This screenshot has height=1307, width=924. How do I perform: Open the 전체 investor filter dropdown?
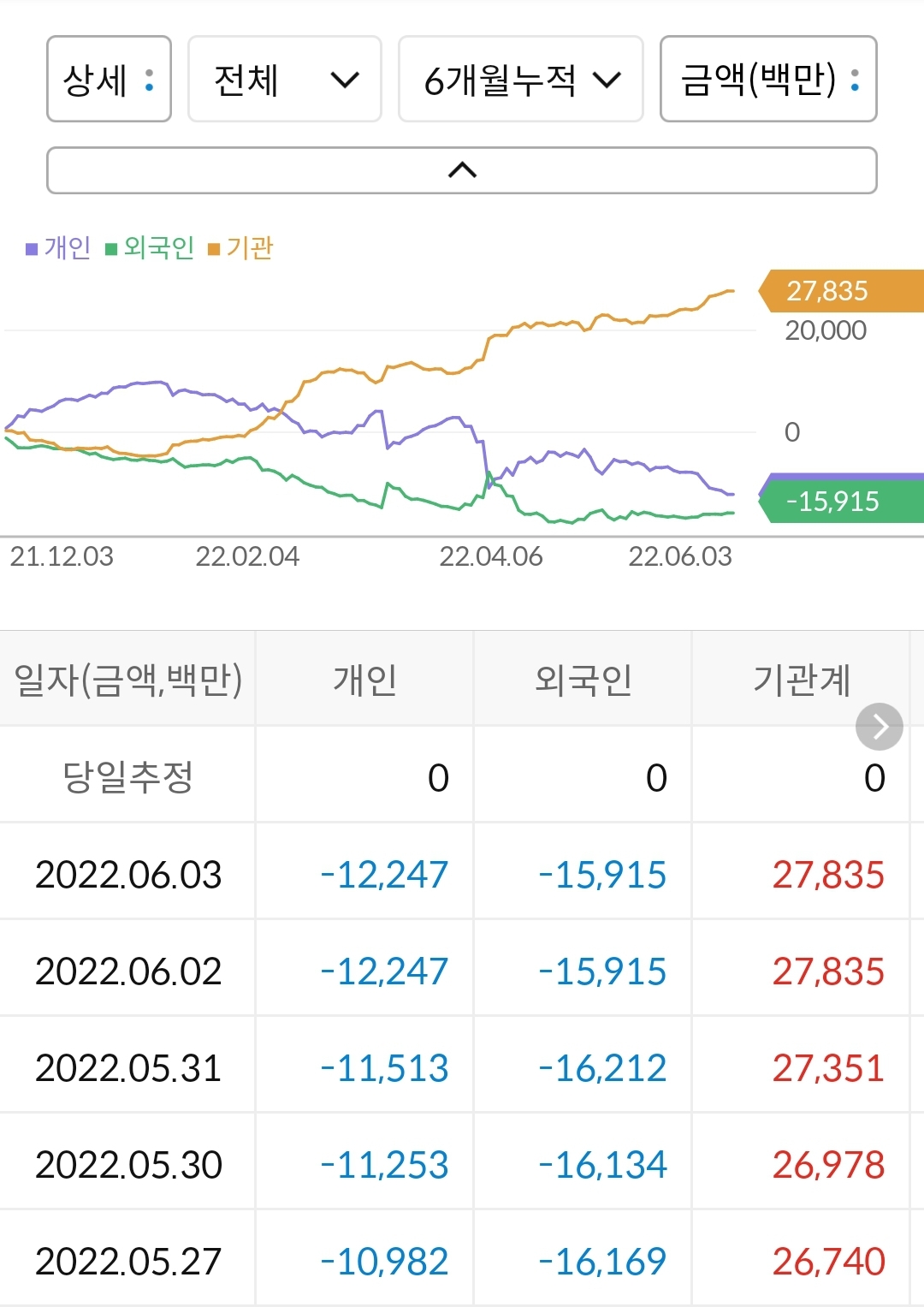pos(284,79)
